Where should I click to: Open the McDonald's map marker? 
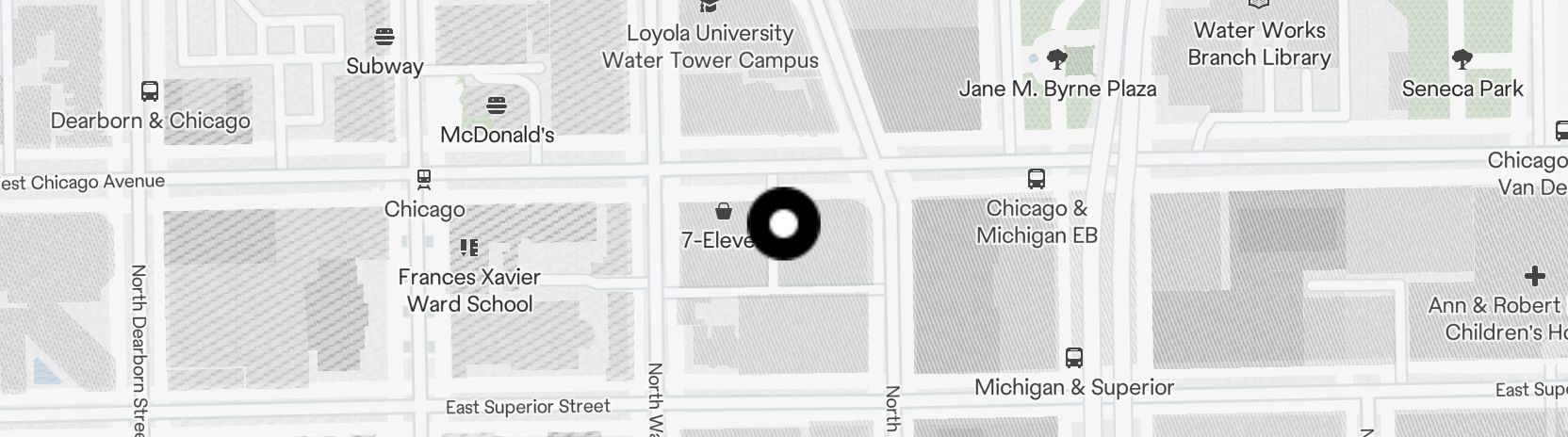click(497, 105)
